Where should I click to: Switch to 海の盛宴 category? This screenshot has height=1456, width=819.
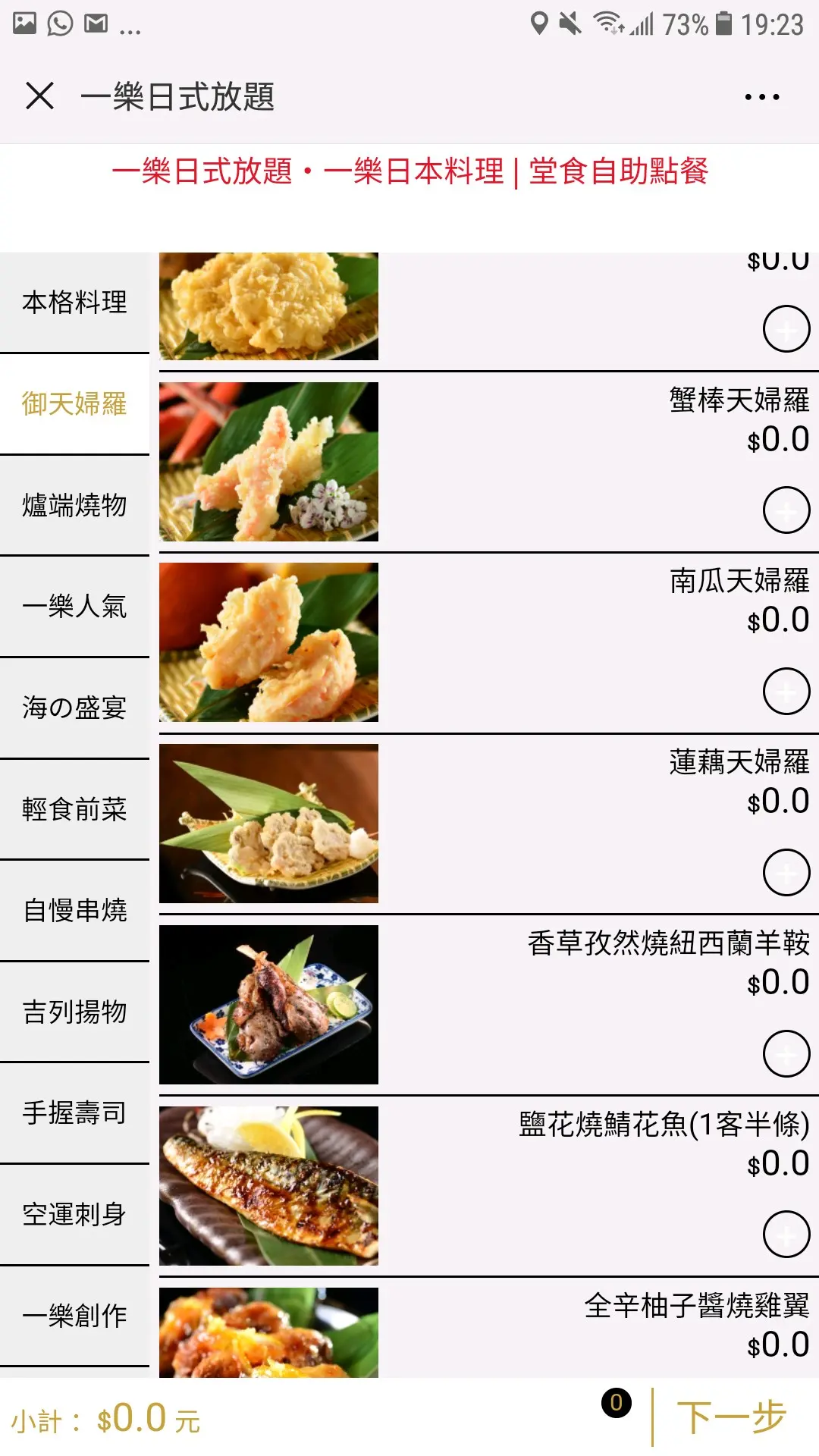coord(74,708)
